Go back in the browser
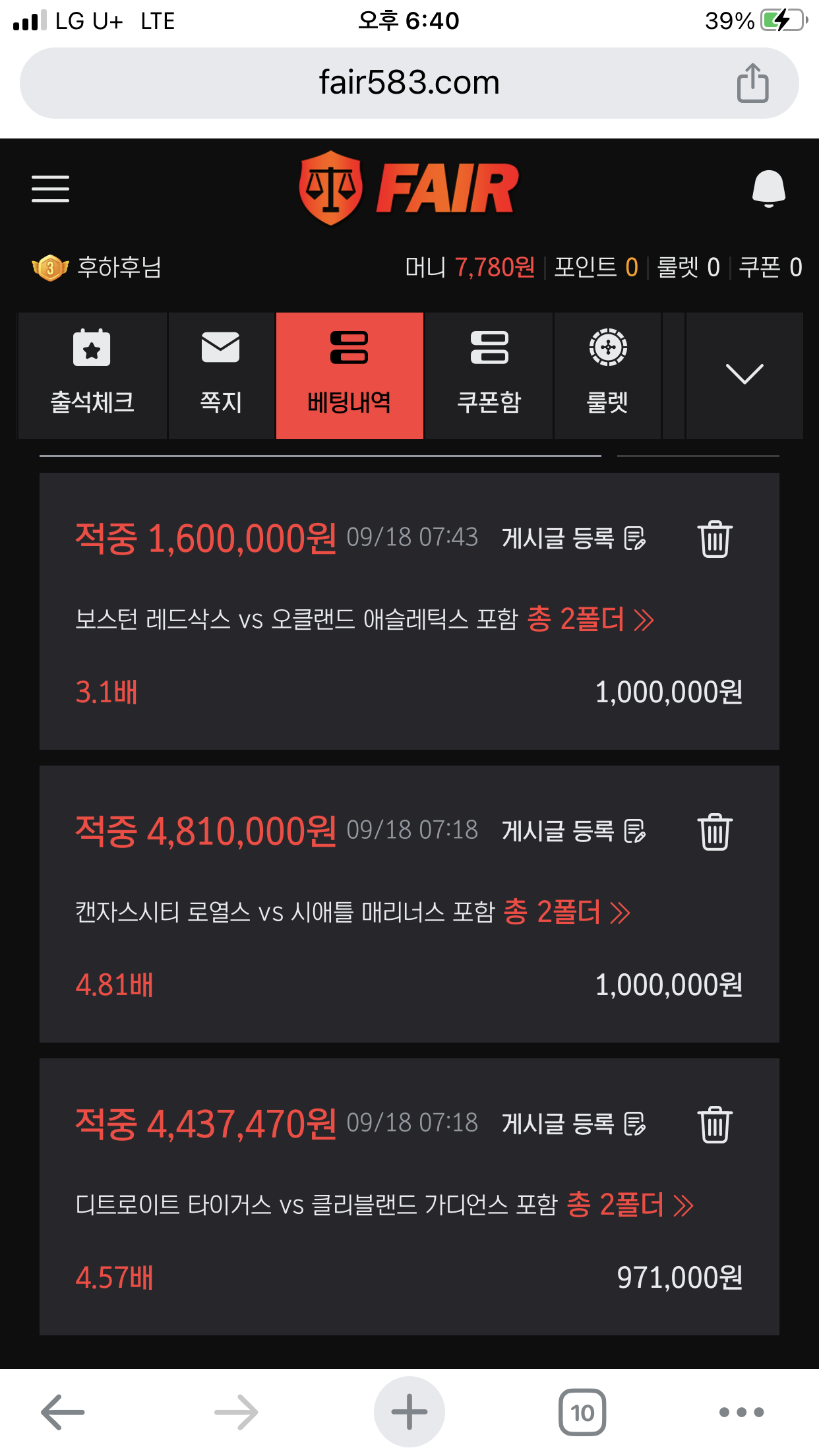This screenshot has height=1456, width=819. 63,1412
